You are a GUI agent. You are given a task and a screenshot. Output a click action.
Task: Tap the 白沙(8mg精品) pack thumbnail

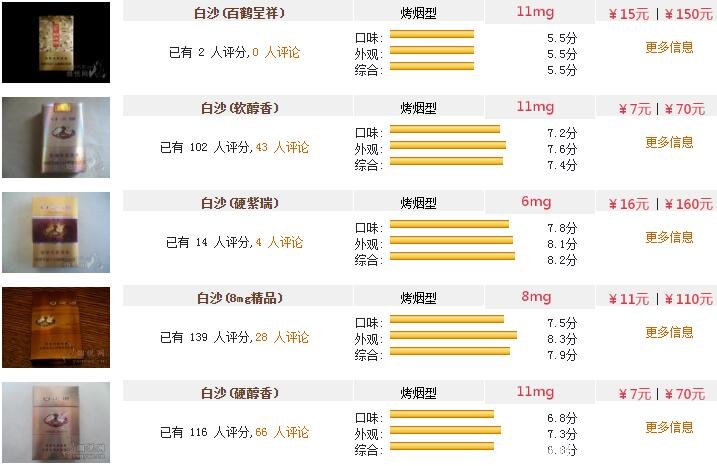click(56, 327)
